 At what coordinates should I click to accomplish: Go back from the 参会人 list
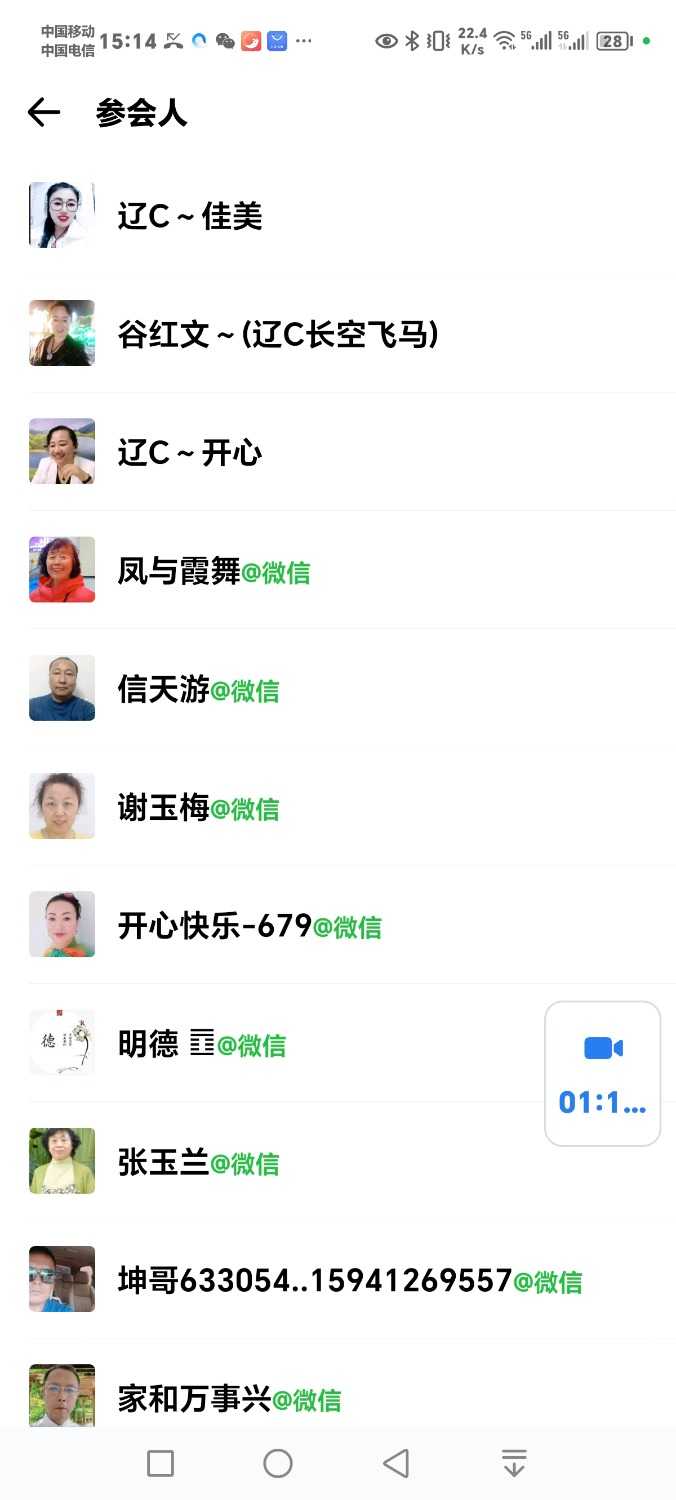click(44, 113)
